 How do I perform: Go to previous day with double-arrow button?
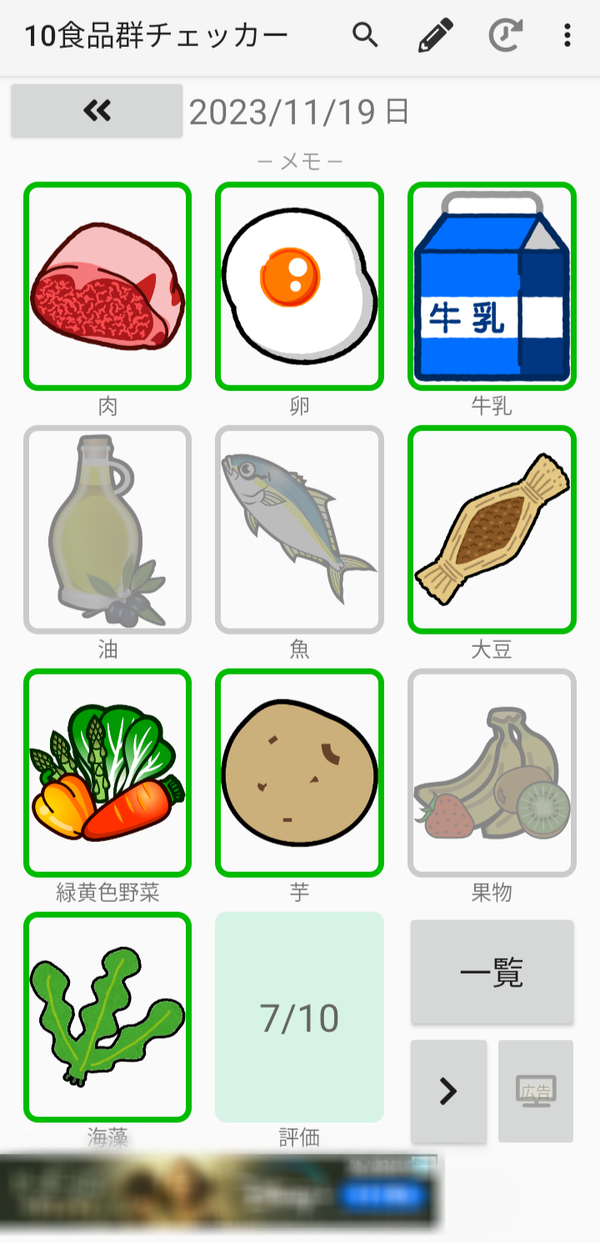coord(97,111)
